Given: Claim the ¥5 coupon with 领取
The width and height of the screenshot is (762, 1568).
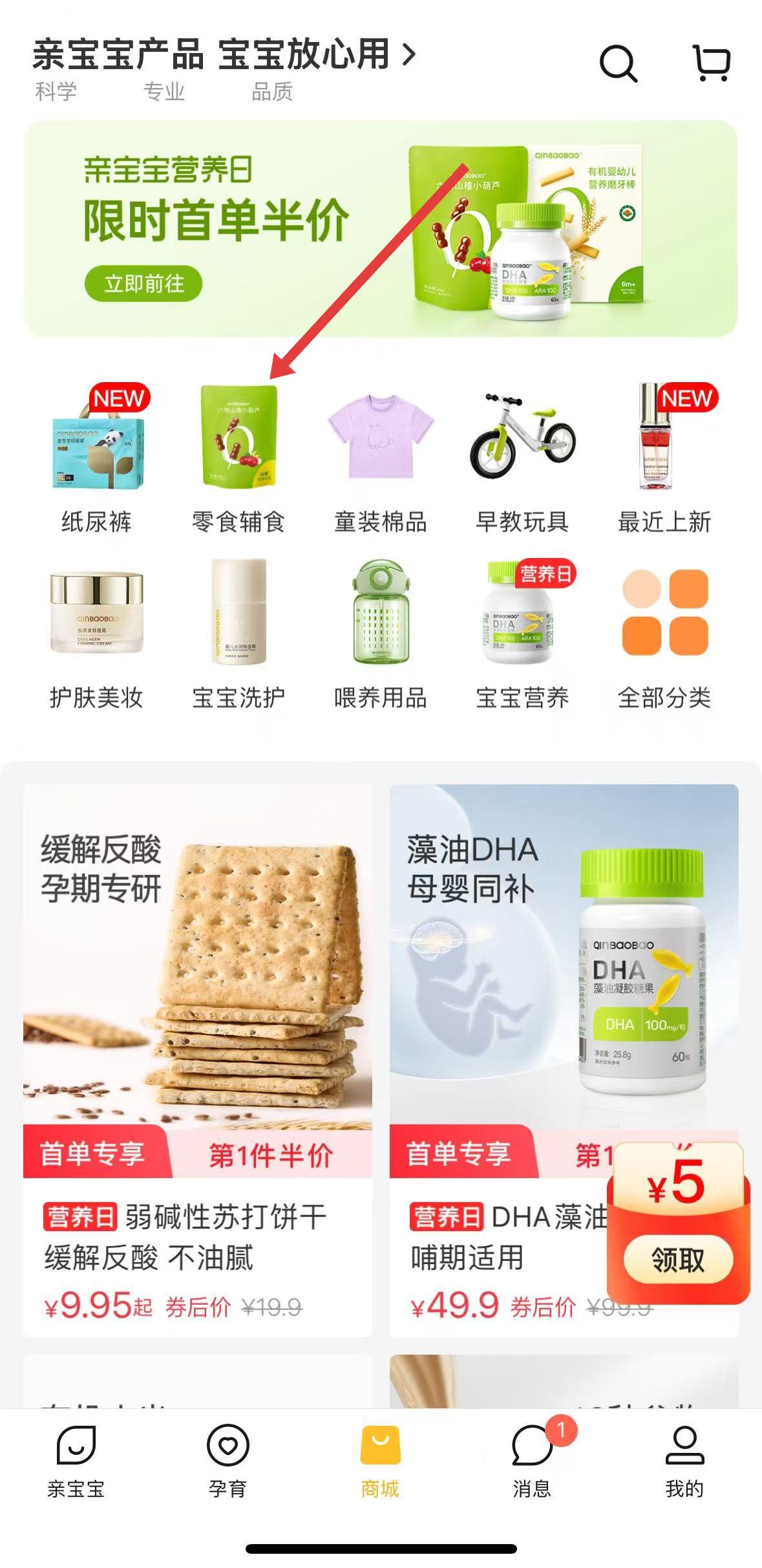Looking at the screenshot, I should [678, 1260].
